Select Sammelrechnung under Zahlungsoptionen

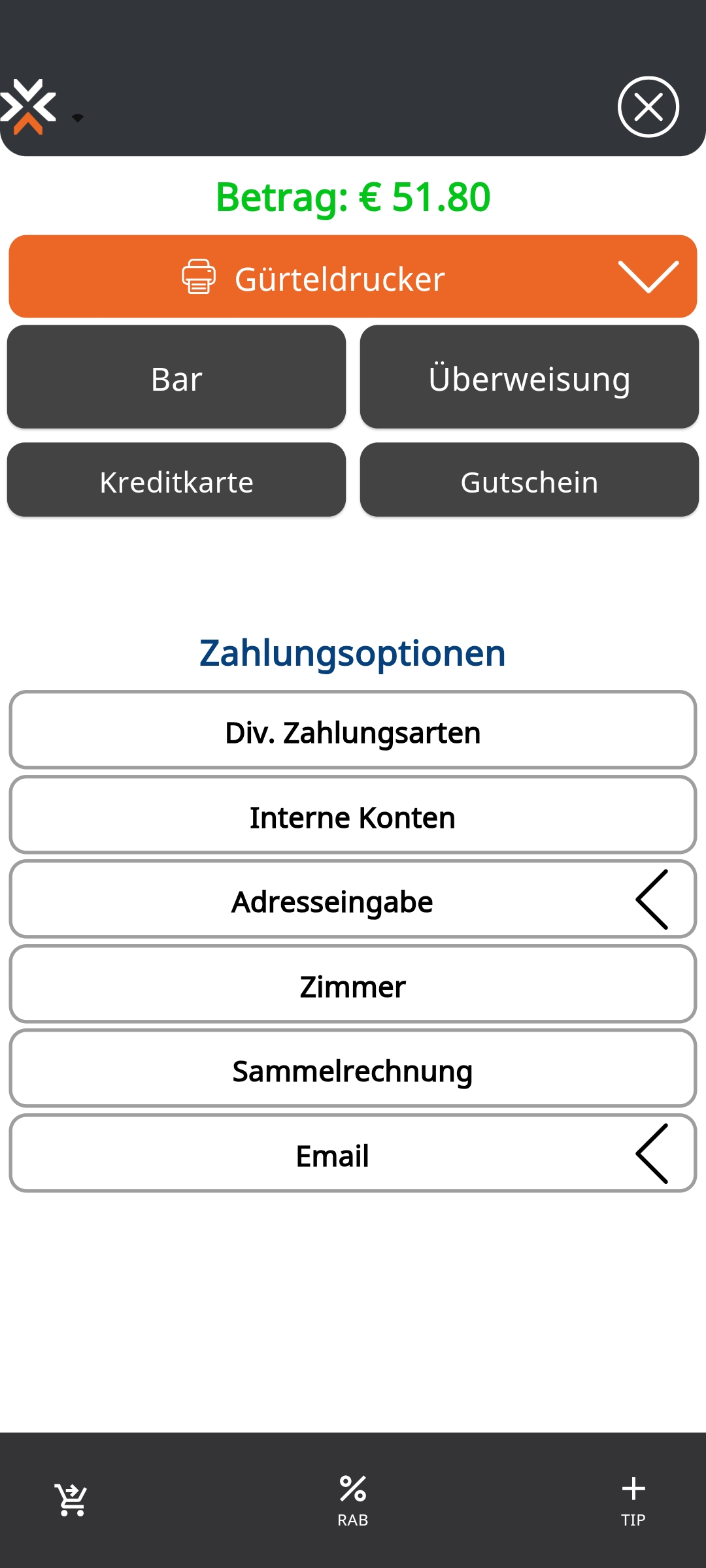pyautogui.click(x=353, y=1069)
